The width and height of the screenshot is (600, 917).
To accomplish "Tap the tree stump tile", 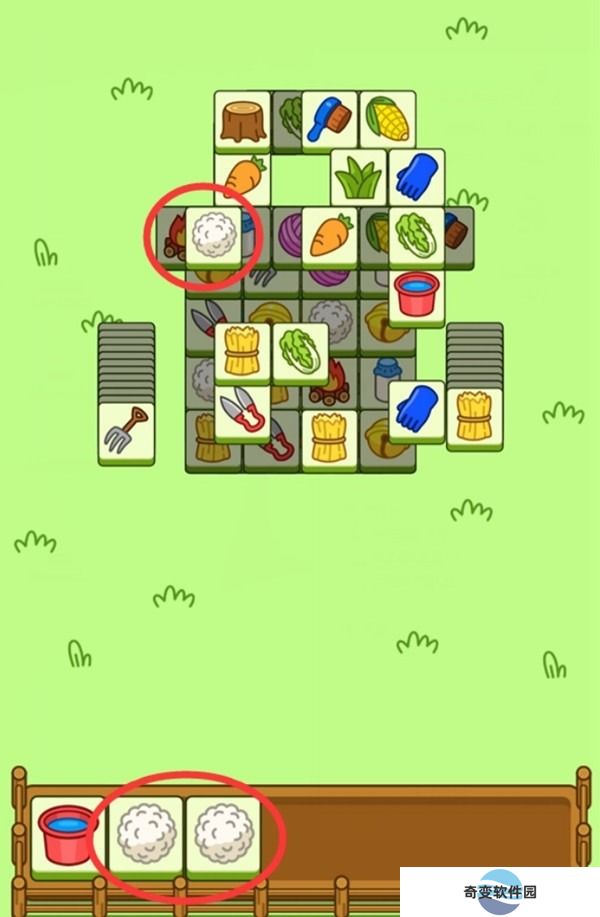I will [x=242, y=121].
